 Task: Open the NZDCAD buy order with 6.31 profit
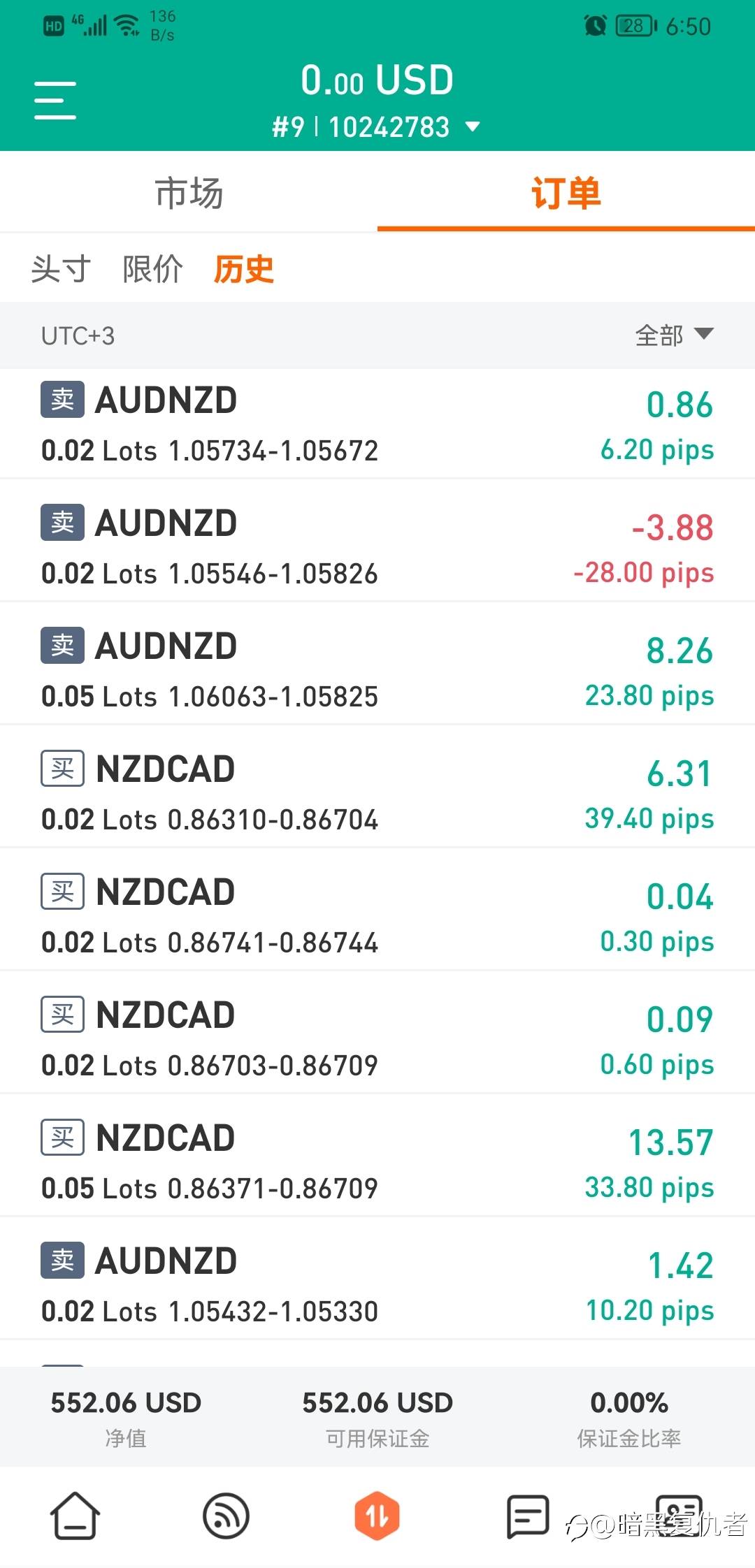pos(377,793)
